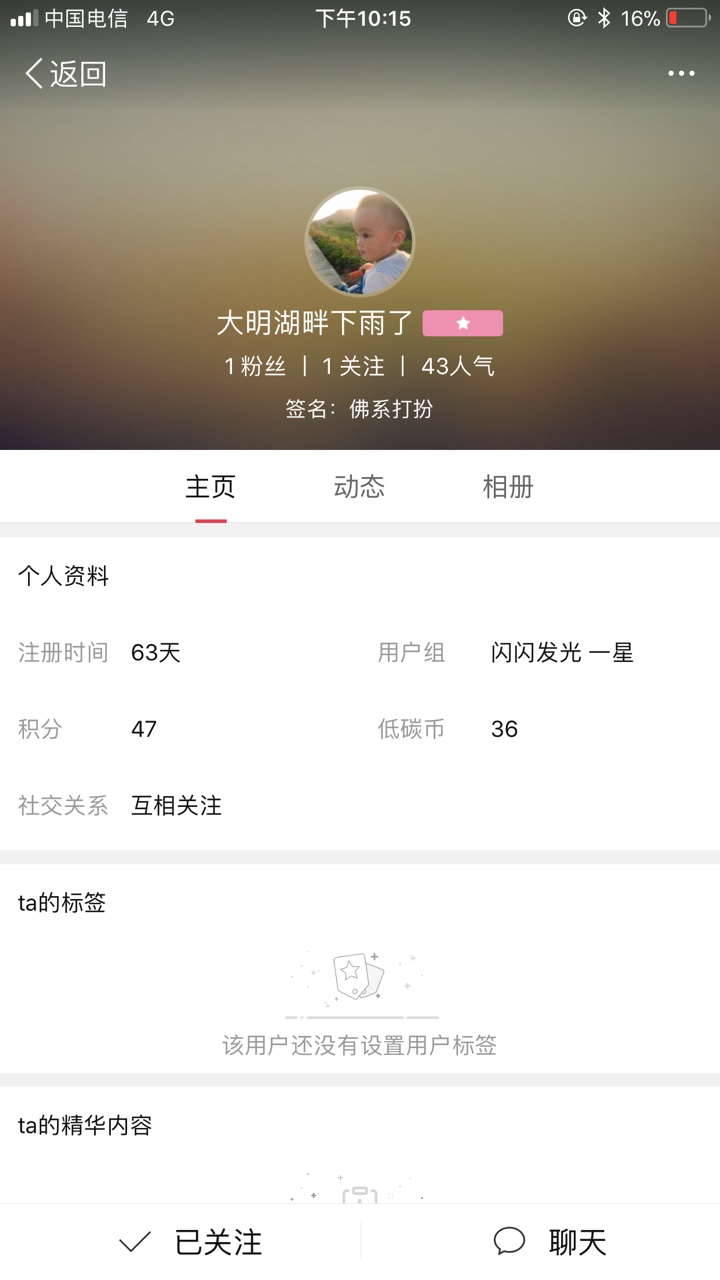Switch to the 动态 tab
Screen dimensions: 720x1280
pyautogui.click(x=359, y=487)
